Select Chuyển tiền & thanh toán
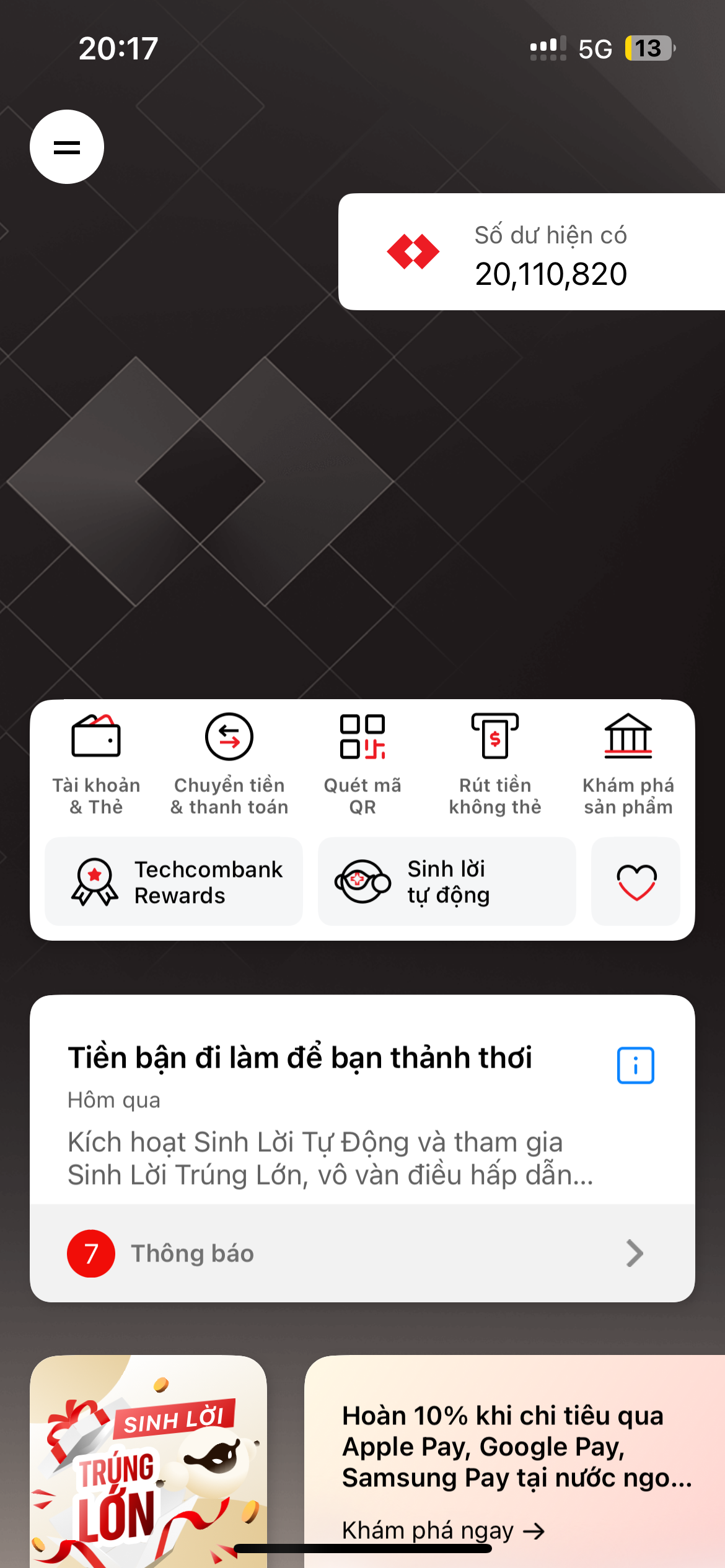Image resolution: width=725 pixels, height=1568 pixels. [x=229, y=764]
